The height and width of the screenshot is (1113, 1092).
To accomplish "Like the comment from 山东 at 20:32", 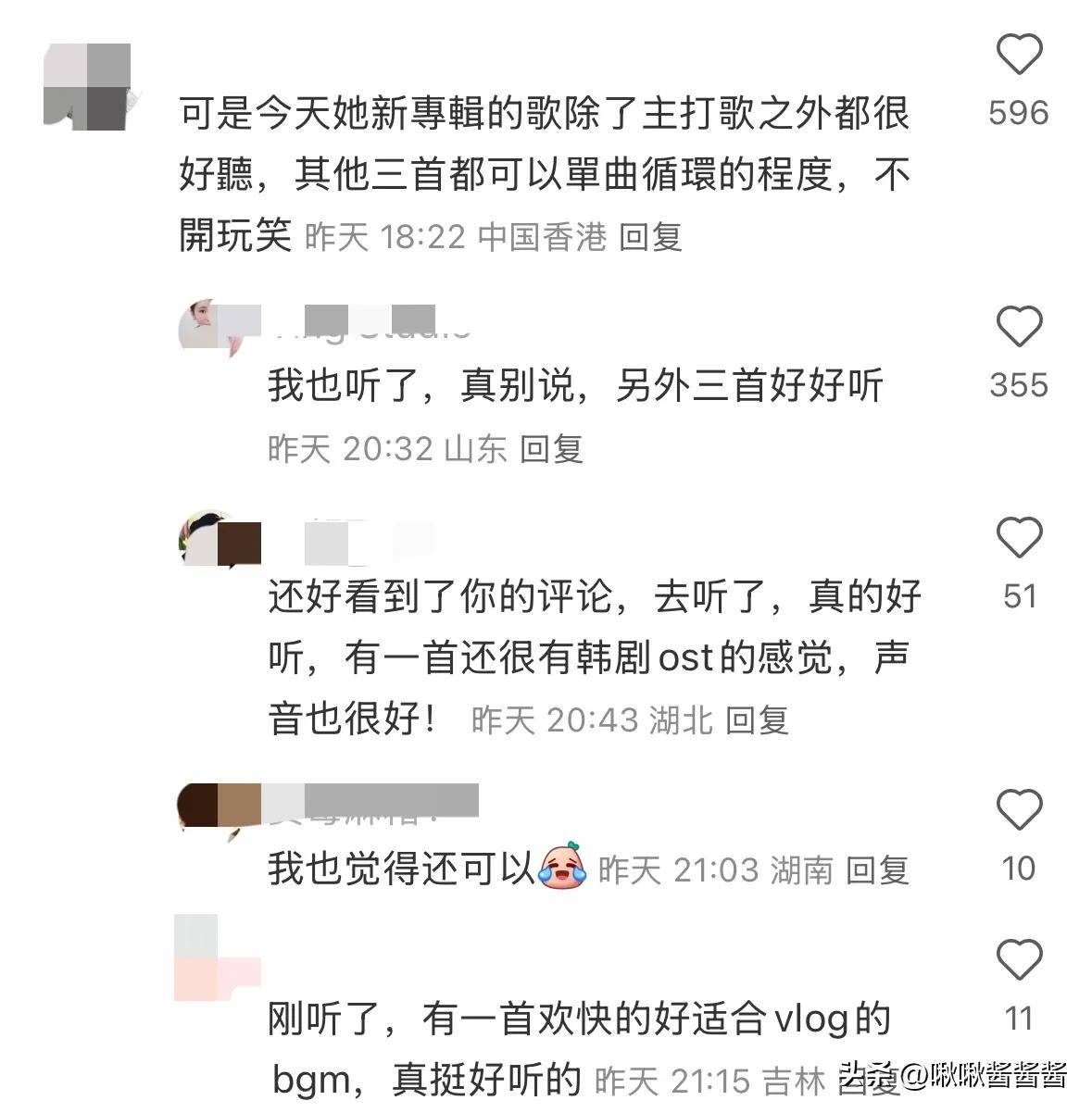I will coord(1019,327).
